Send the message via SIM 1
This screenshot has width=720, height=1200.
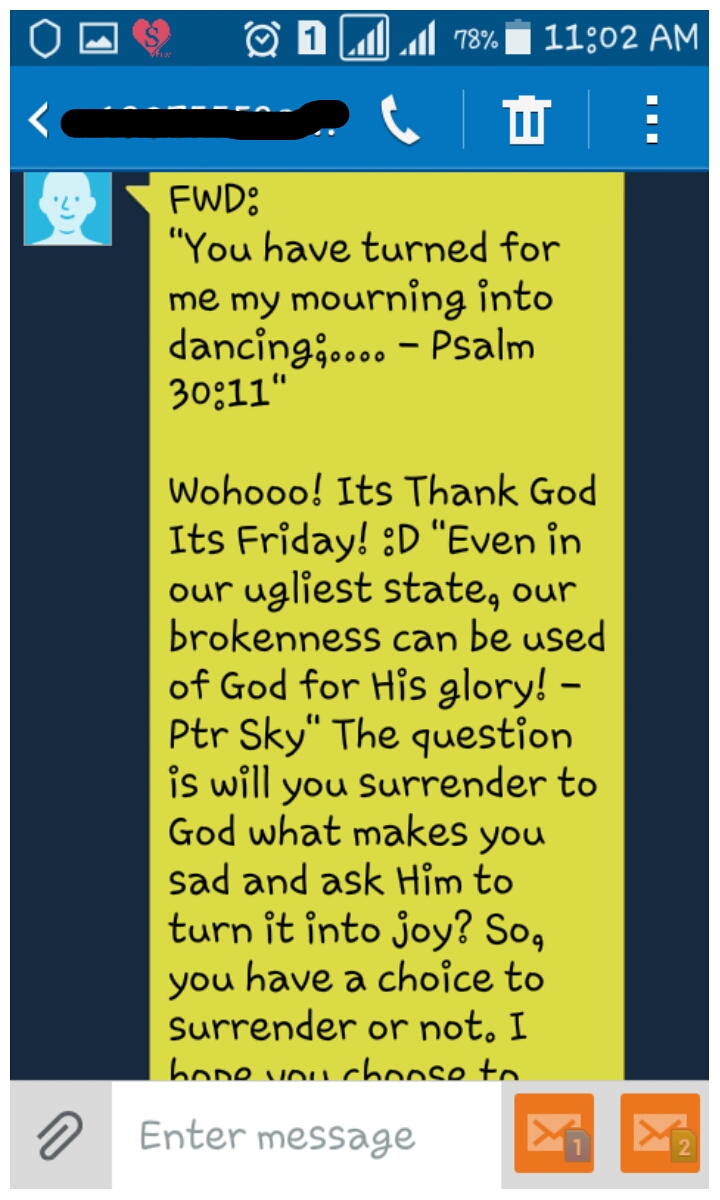point(554,1134)
